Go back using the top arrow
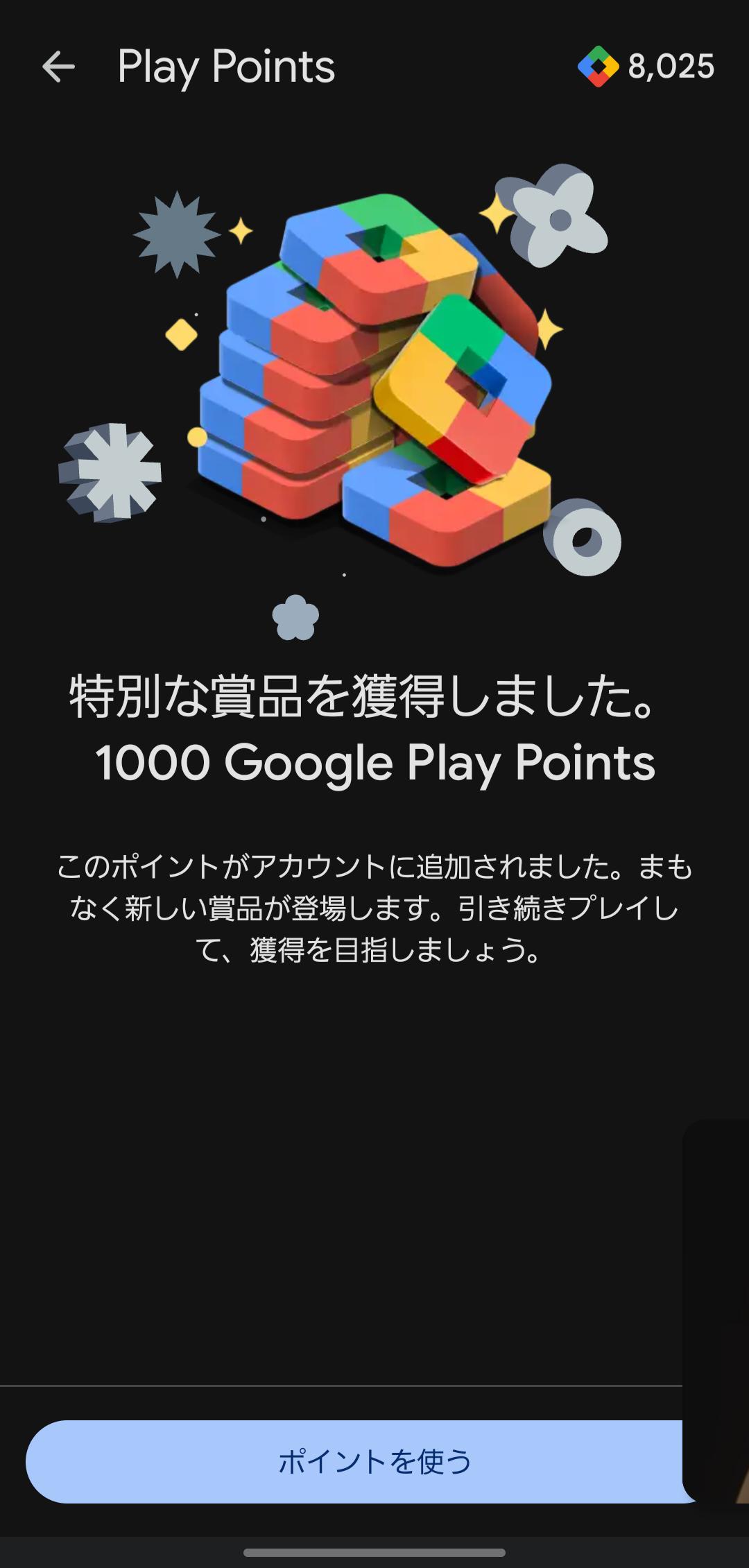The height and width of the screenshot is (1568, 749). pyautogui.click(x=58, y=67)
